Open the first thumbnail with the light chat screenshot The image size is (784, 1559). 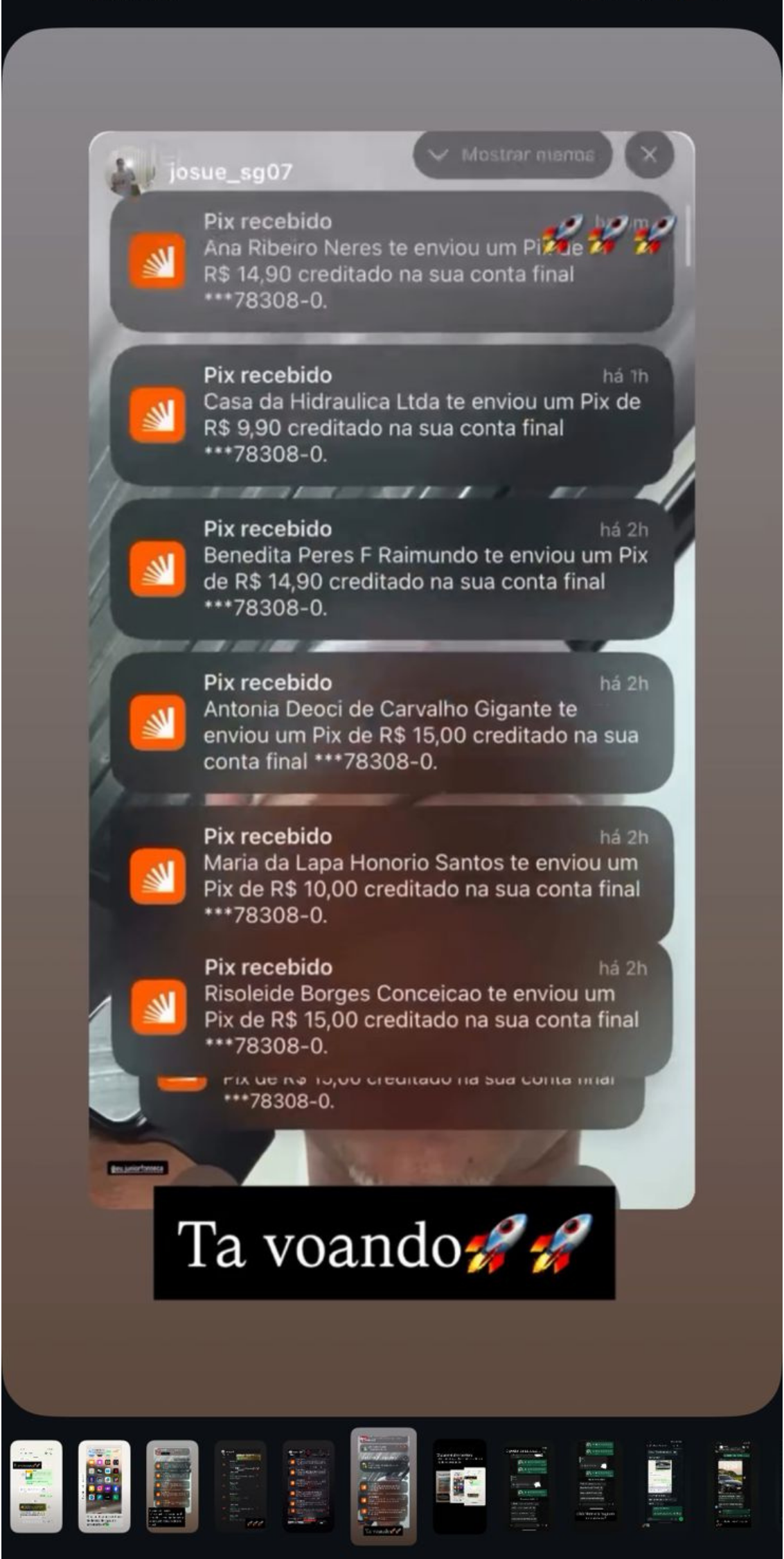36,1486
